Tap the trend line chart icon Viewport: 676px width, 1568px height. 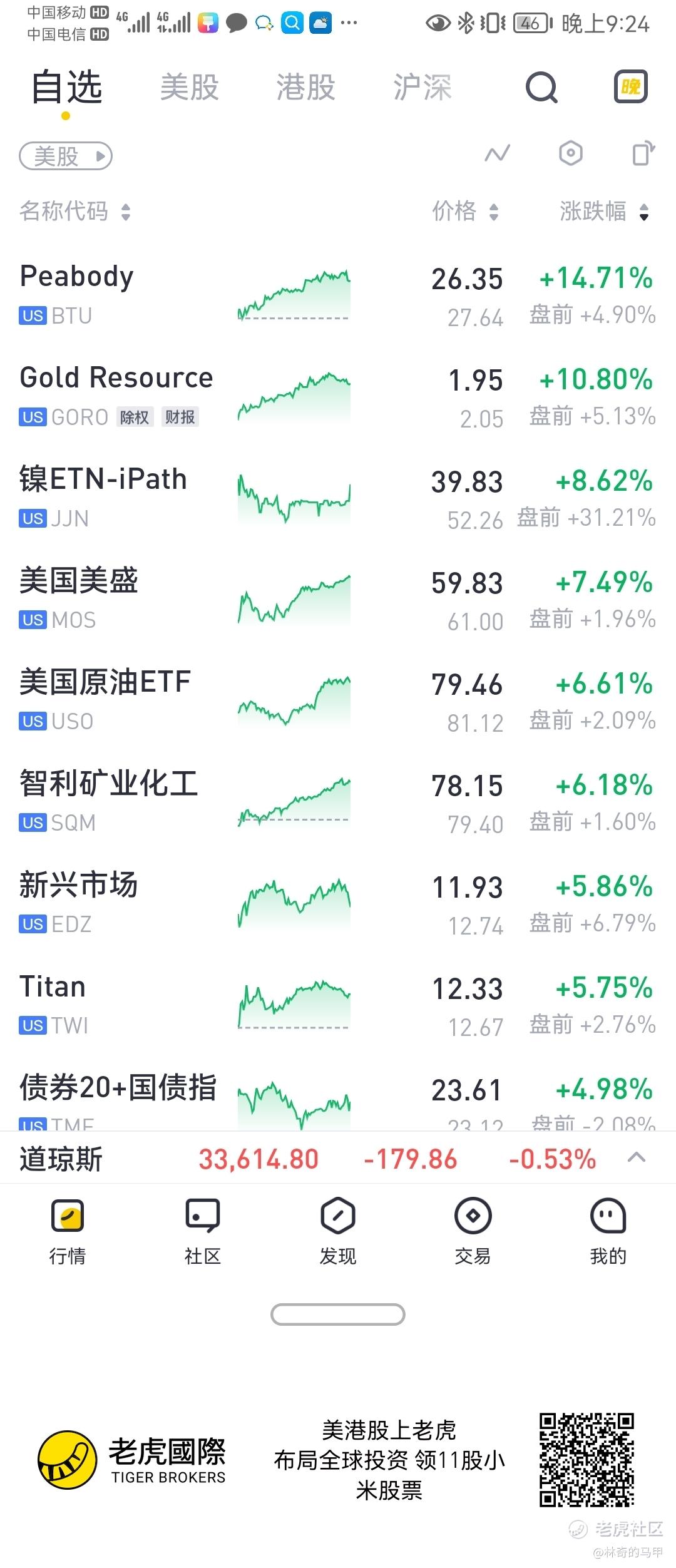[498, 154]
